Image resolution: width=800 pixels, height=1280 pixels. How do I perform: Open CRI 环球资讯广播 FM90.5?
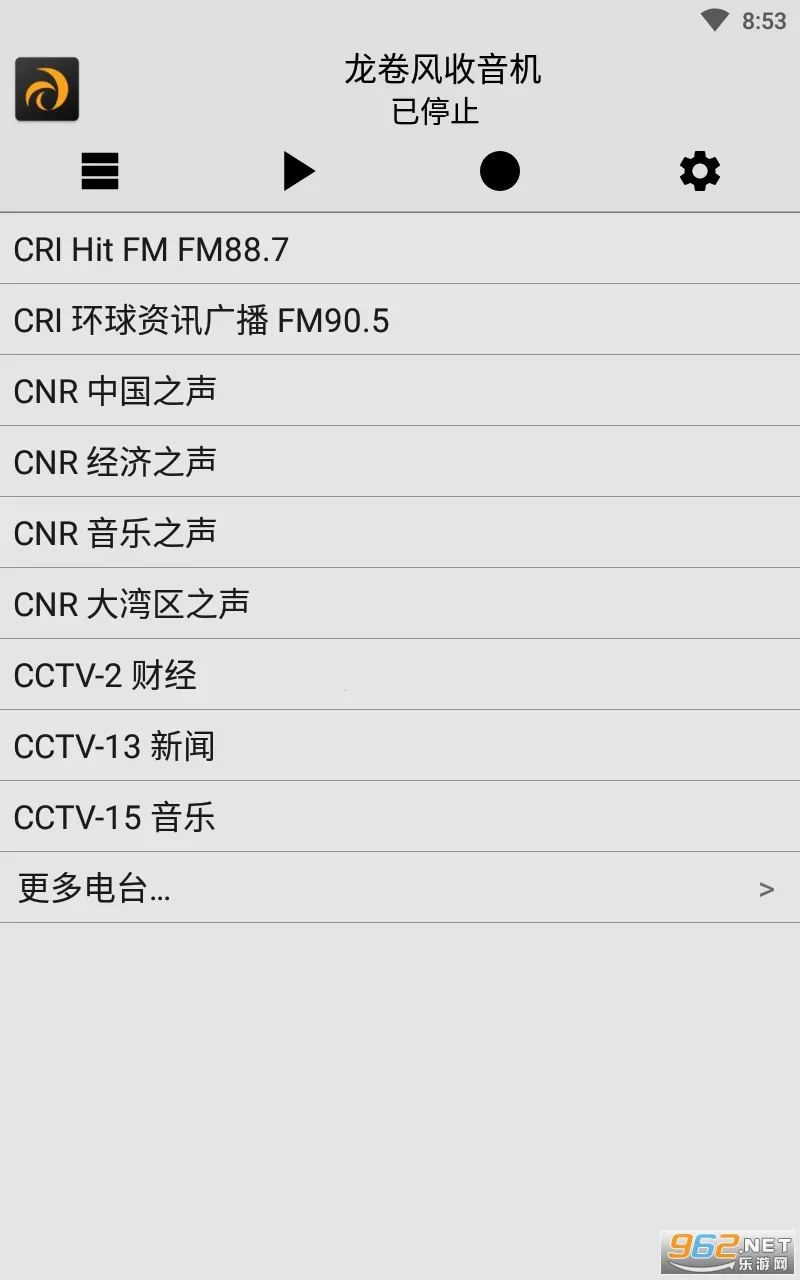click(200, 320)
